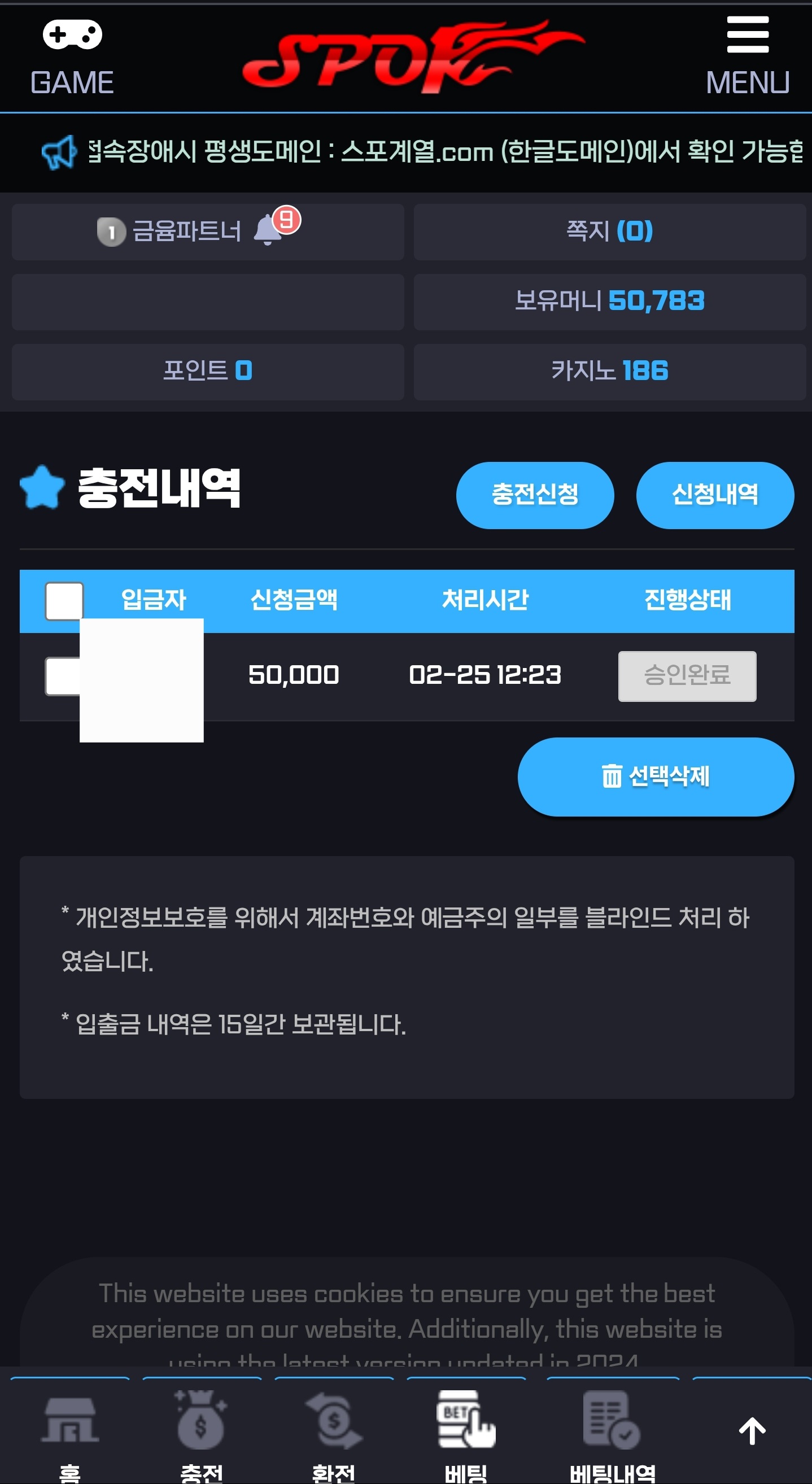The height and width of the screenshot is (1484, 812).
Task: Tap the 충전신청 deposit request button
Action: [x=534, y=495]
